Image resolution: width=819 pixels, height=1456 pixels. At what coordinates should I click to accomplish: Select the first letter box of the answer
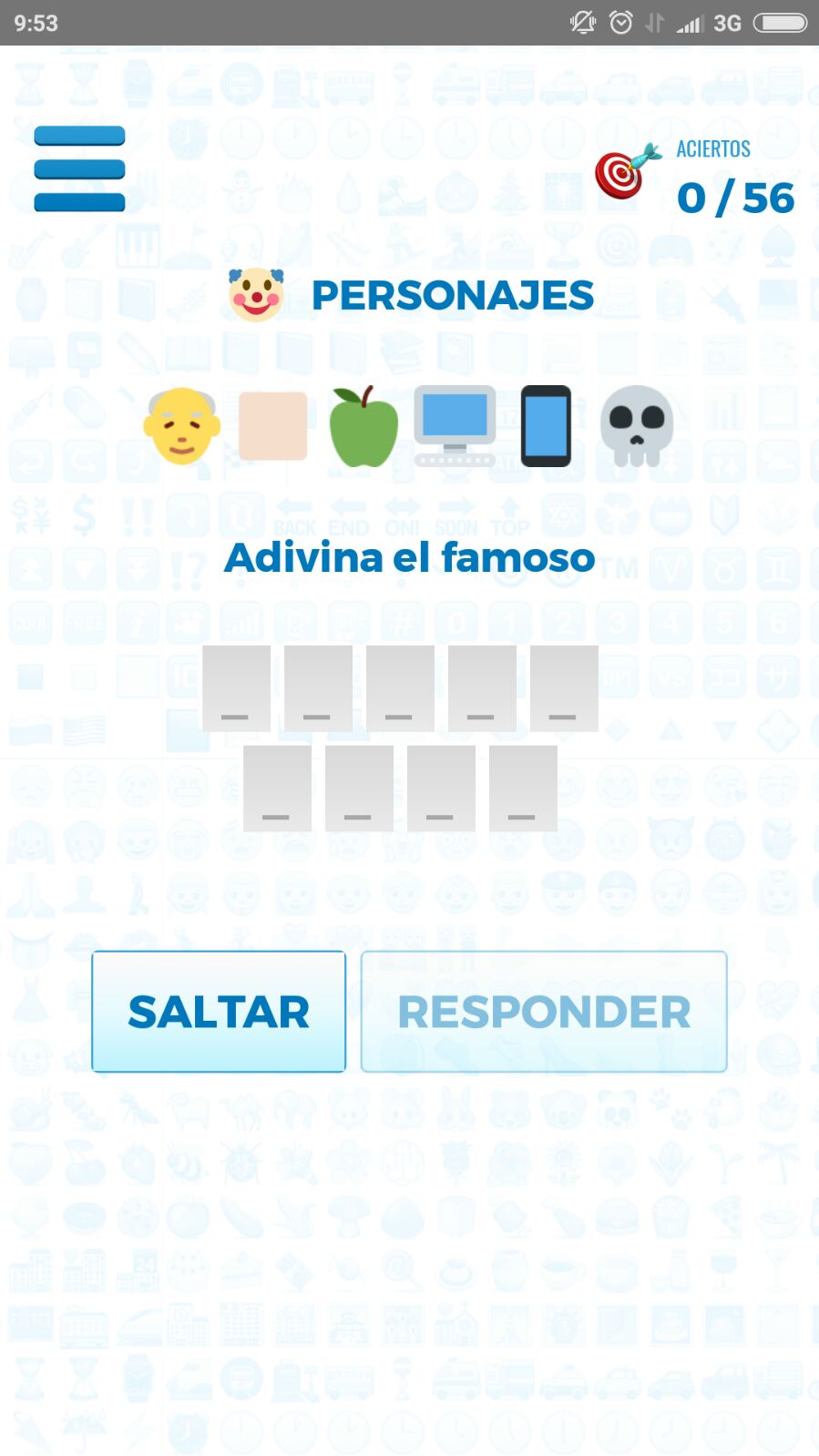pos(236,688)
